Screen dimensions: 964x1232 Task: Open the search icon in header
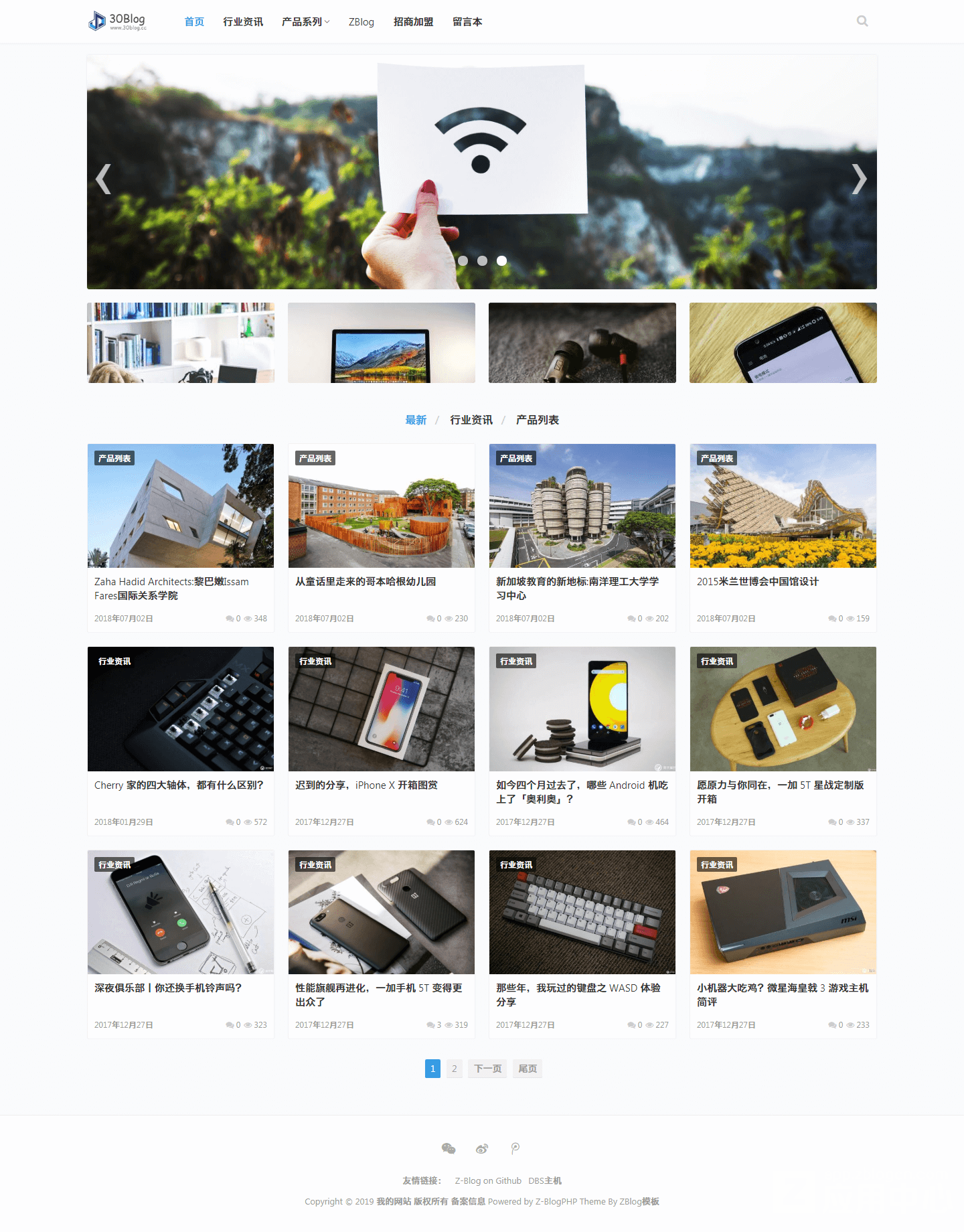862,21
